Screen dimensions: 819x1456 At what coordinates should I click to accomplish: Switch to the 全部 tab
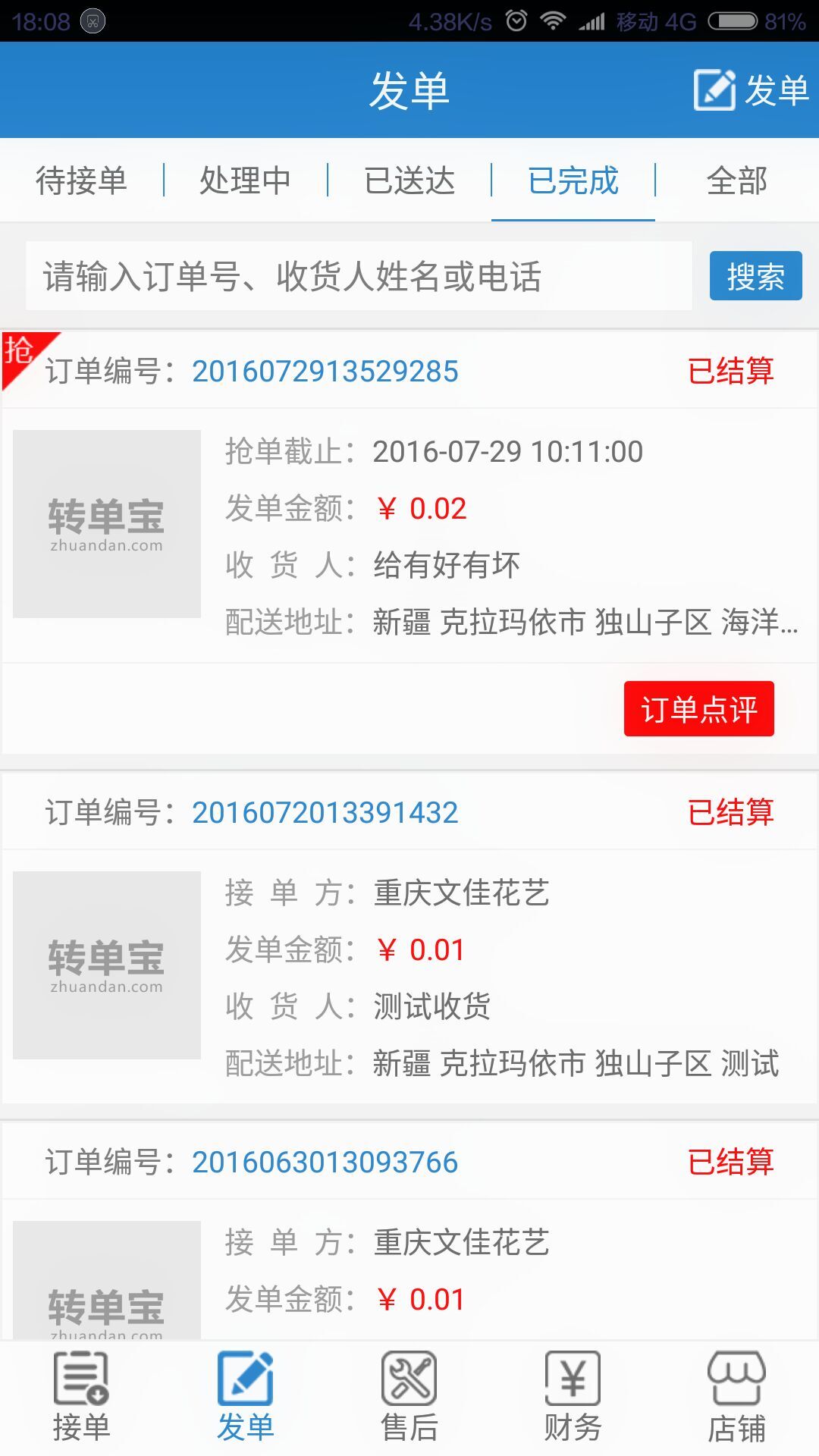[736, 180]
